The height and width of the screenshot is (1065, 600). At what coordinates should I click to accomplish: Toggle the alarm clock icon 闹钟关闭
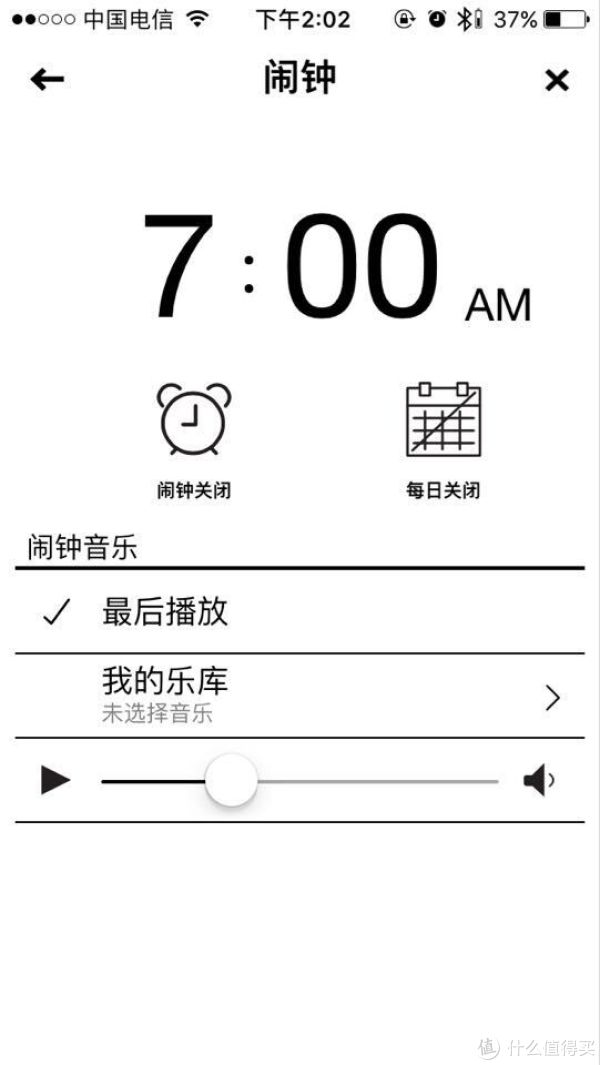tap(194, 438)
